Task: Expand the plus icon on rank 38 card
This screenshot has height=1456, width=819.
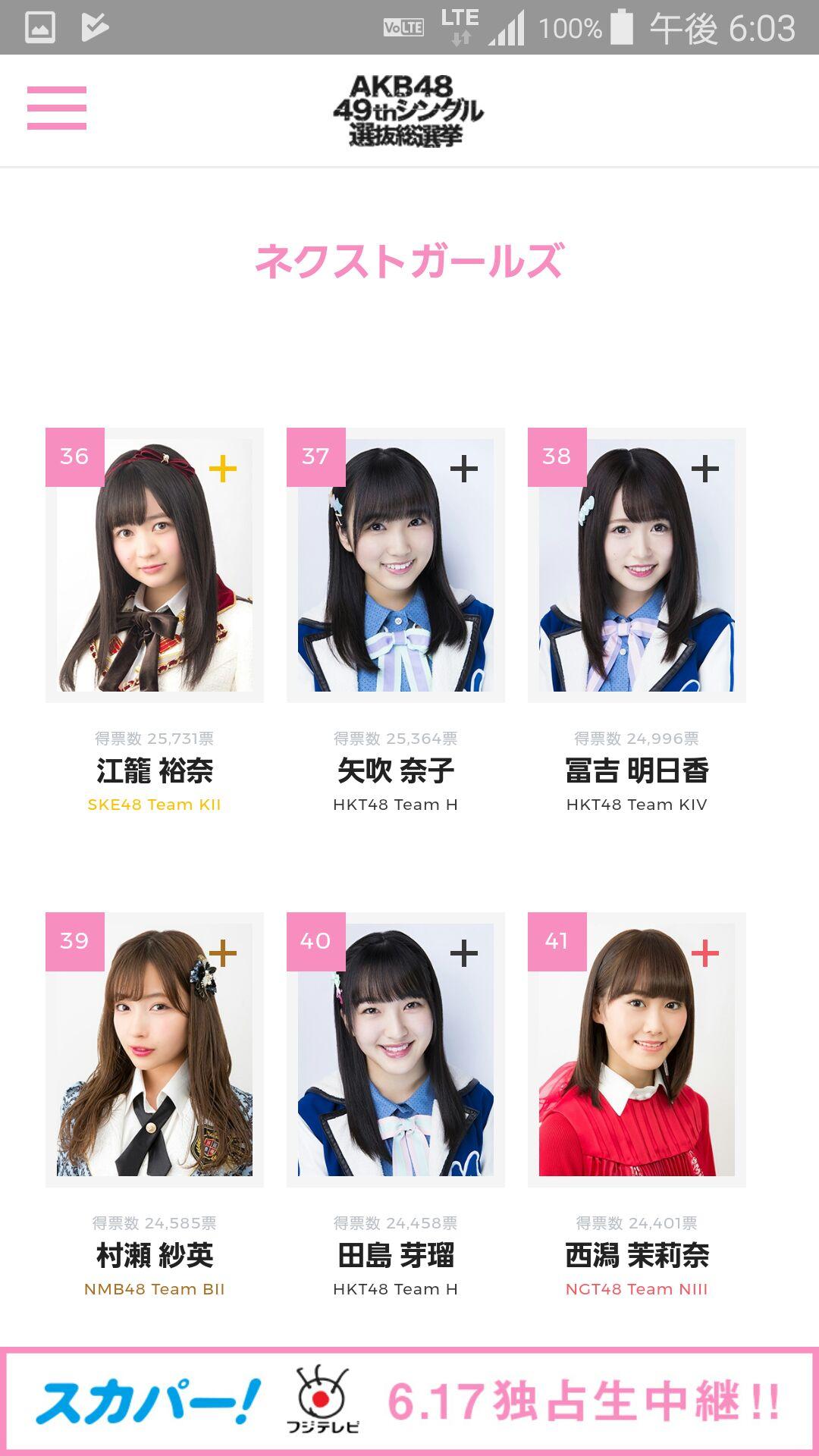Action: click(705, 469)
